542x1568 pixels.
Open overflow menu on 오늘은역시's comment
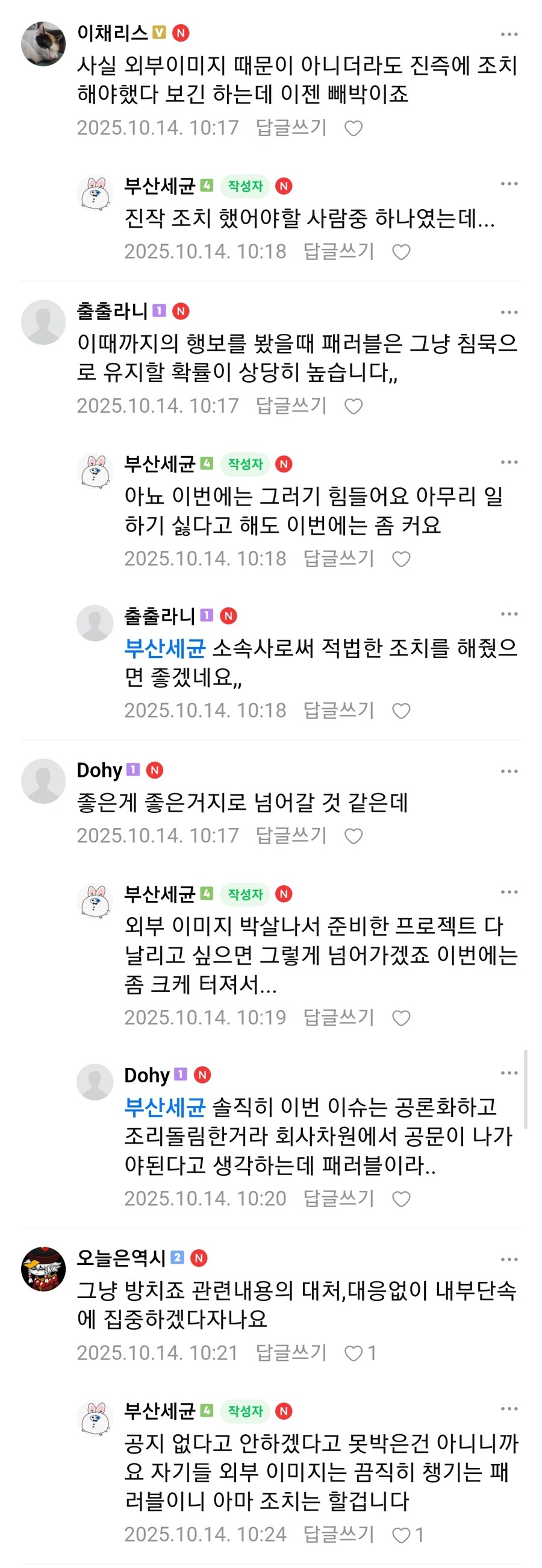coord(508,1259)
